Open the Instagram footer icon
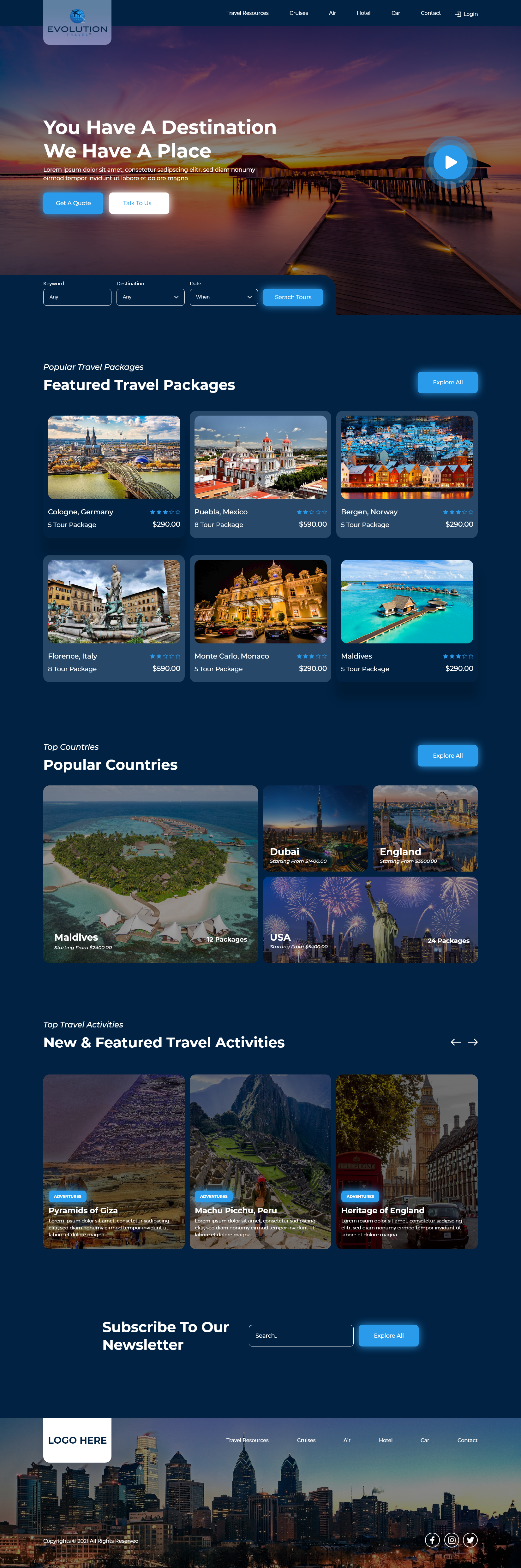Screen dimensions: 521x1568 [452, 1540]
